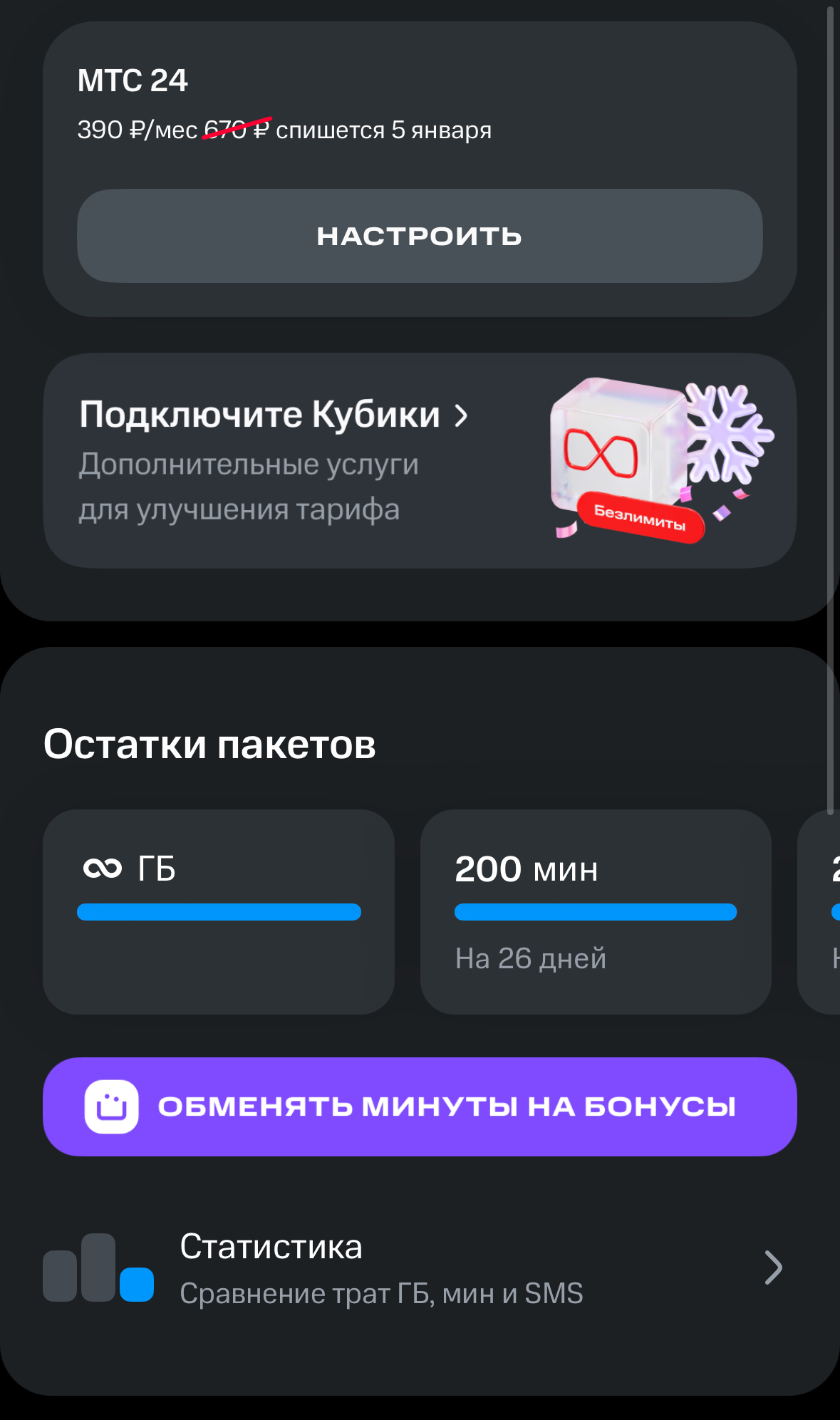Viewport: 840px width, 1420px height.
Task: Tap the НАСТРОИТЬ button for the МТС 24 tariff
Action: (x=420, y=236)
